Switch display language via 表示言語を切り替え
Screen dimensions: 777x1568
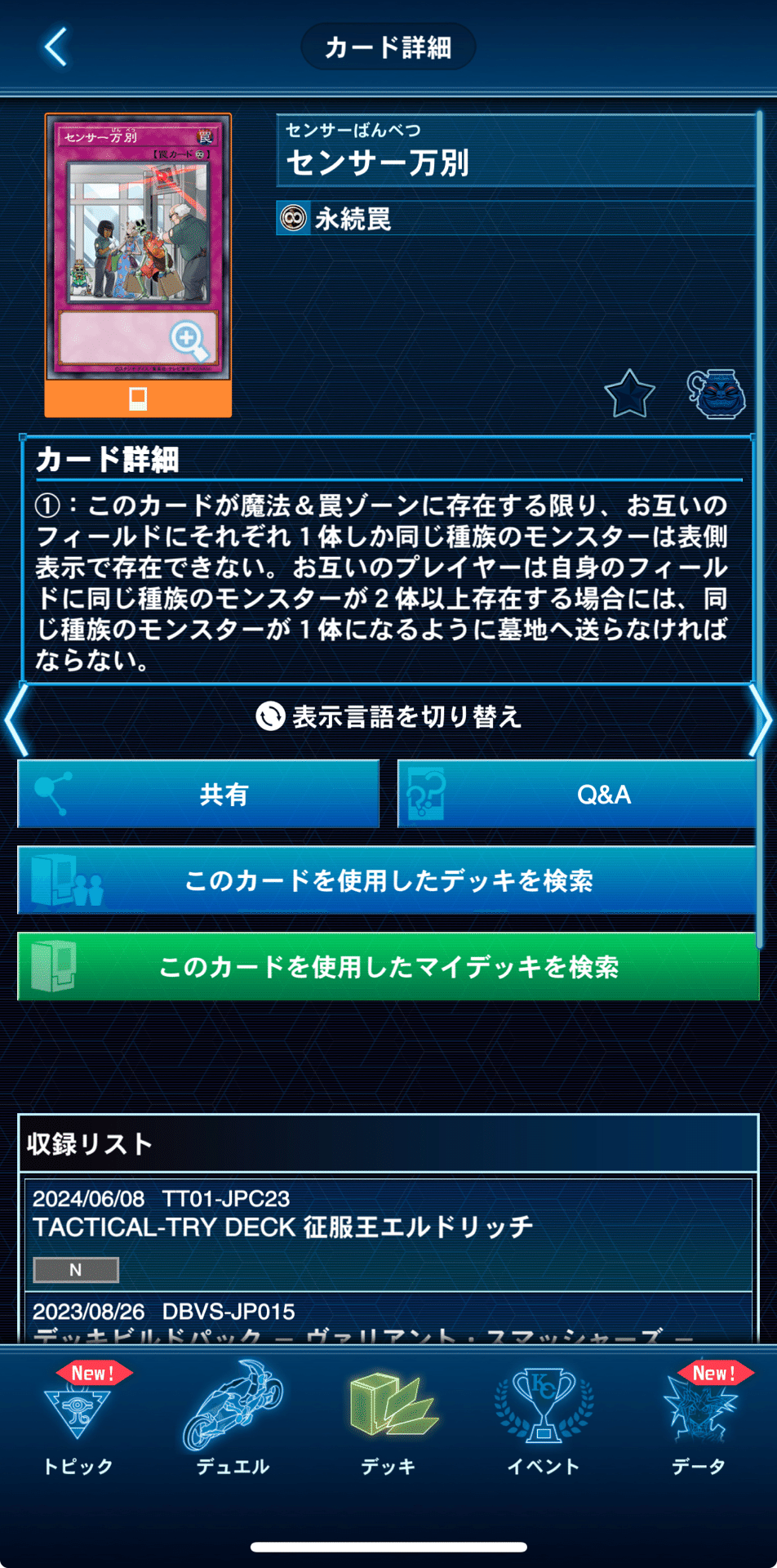(x=388, y=716)
